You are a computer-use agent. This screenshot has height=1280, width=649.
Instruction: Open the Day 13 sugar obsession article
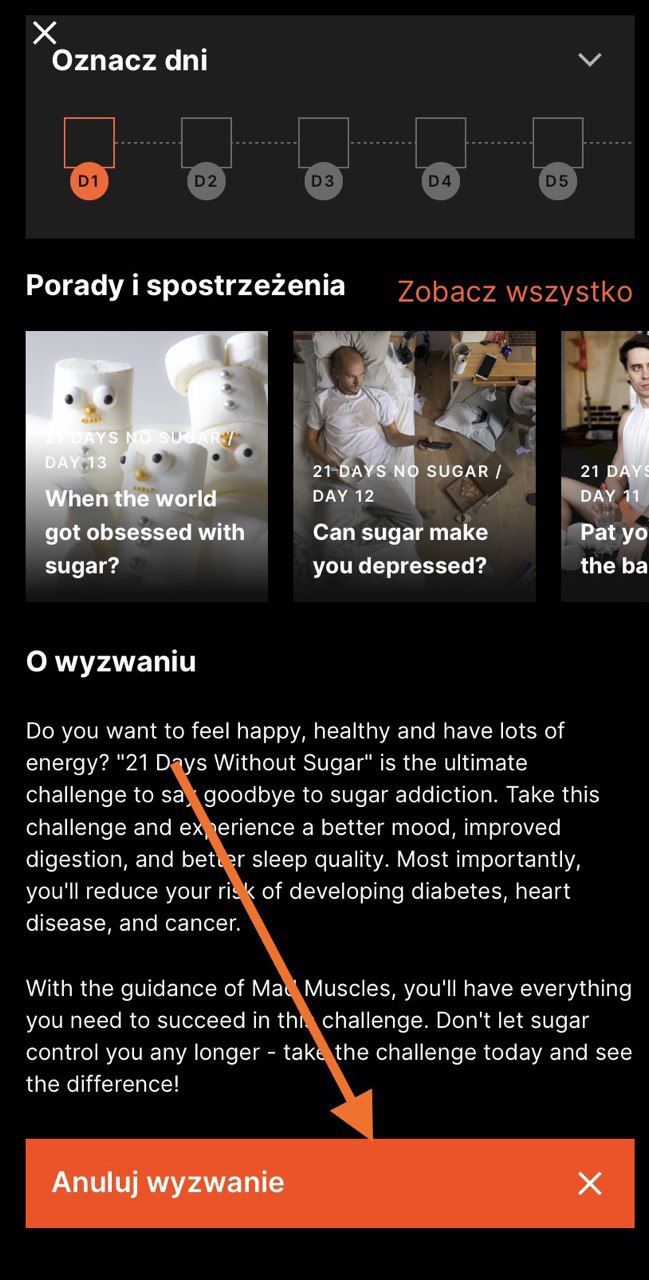[147, 466]
